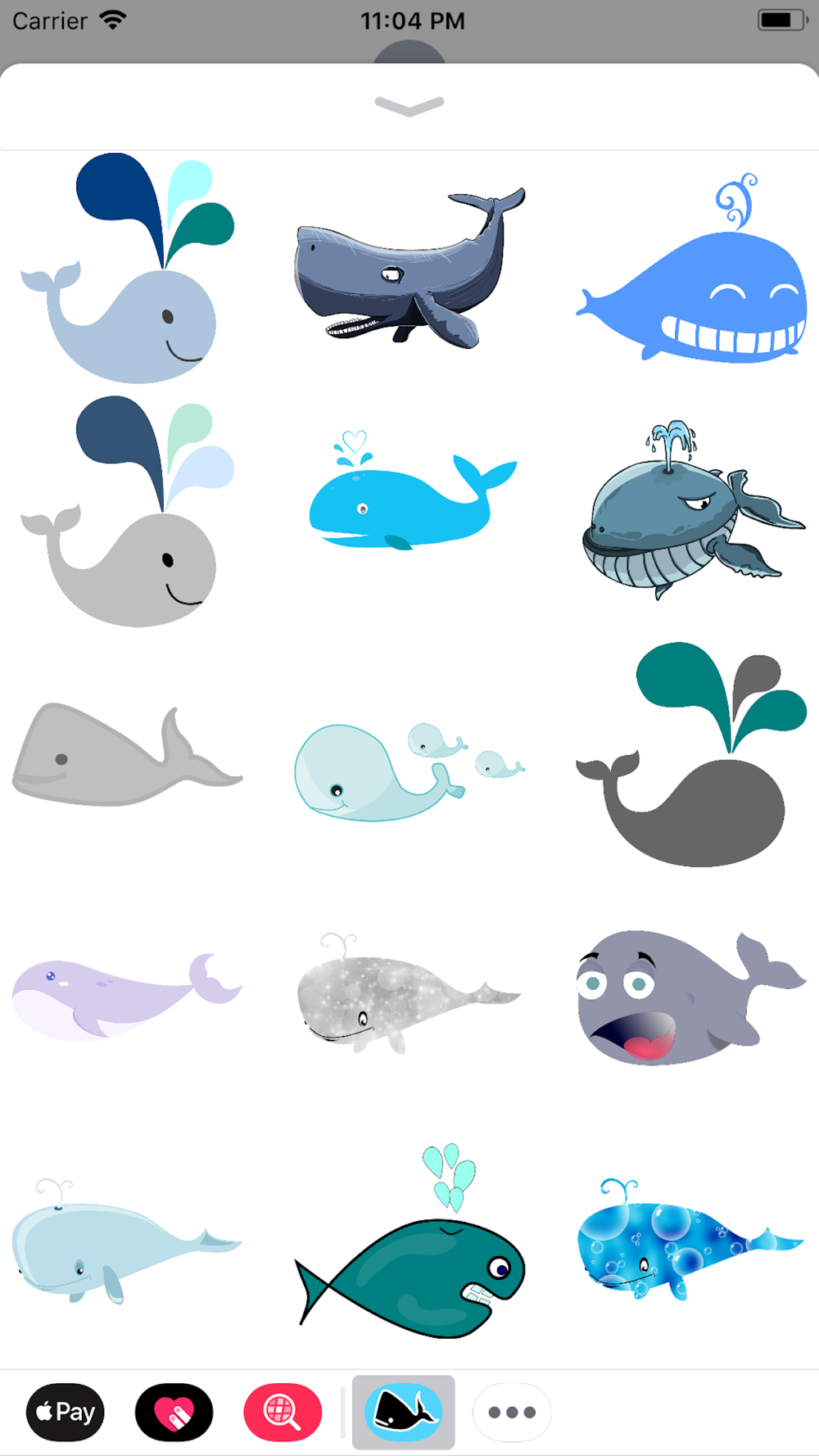This screenshot has width=819, height=1456.
Task: Select the bubbly blue whale sticker
Action: coord(690,1239)
